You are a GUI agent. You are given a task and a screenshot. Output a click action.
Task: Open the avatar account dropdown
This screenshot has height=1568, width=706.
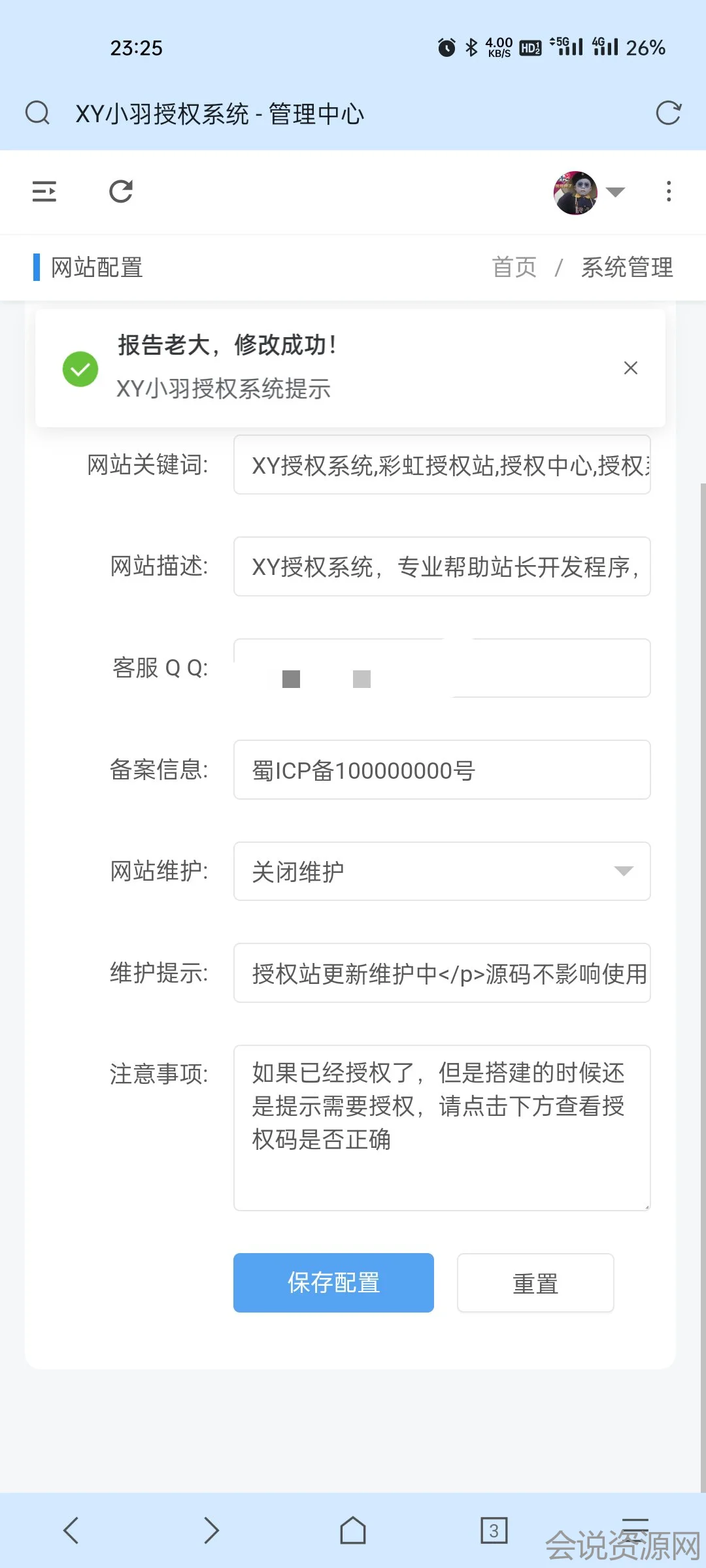pos(589,193)
